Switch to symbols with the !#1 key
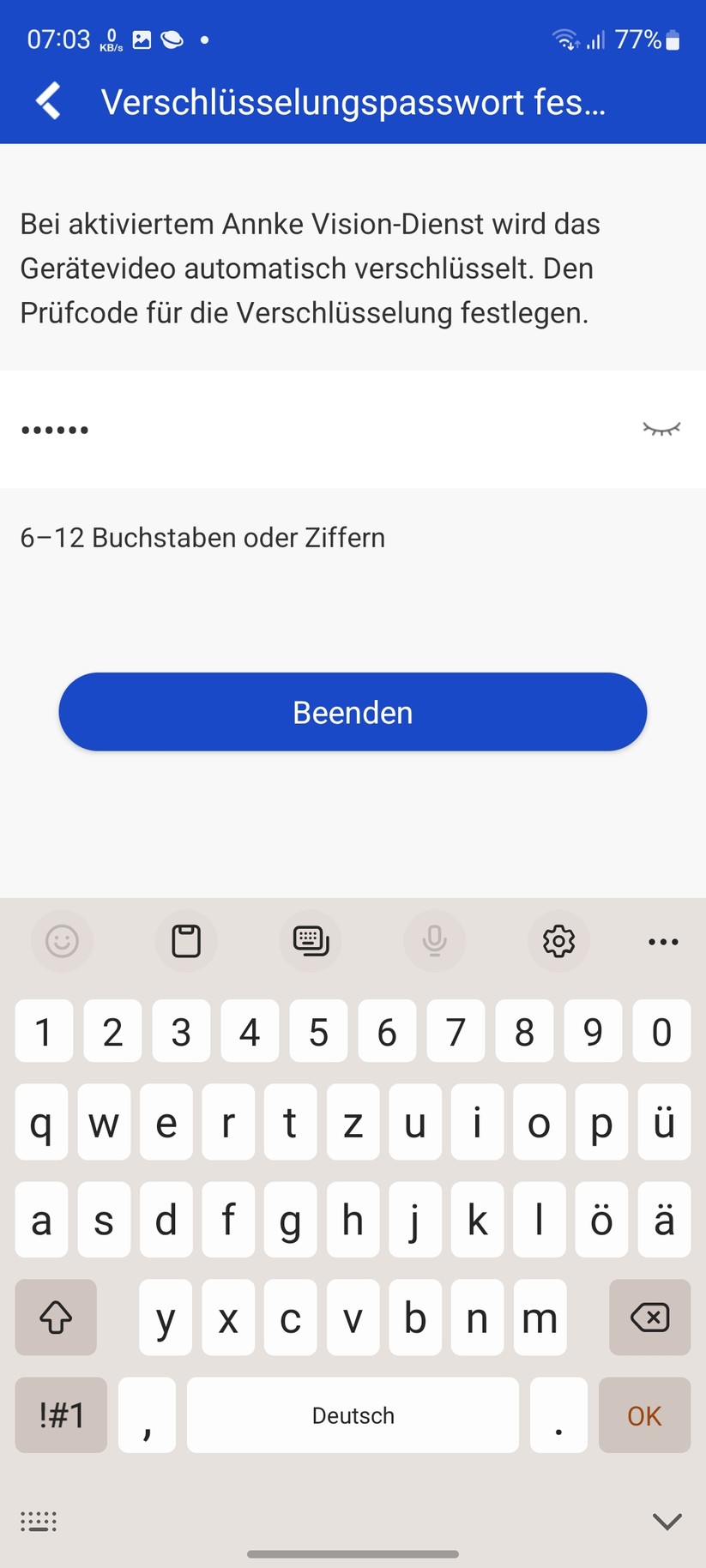 click(60, 1415)
